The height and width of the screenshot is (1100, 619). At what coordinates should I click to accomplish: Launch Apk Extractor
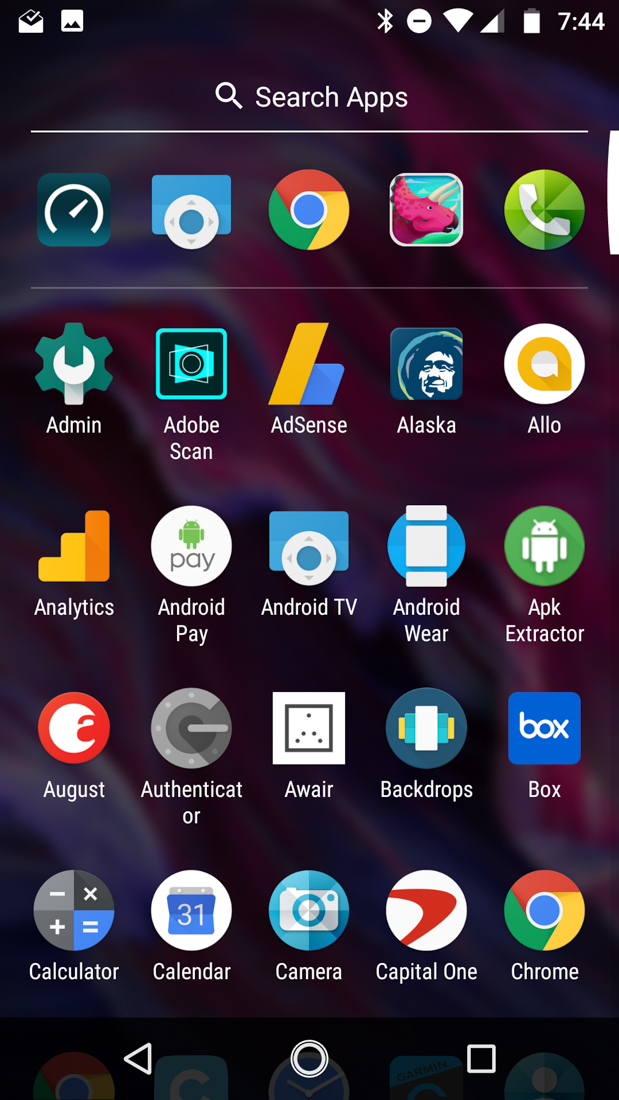pos(544,546)
